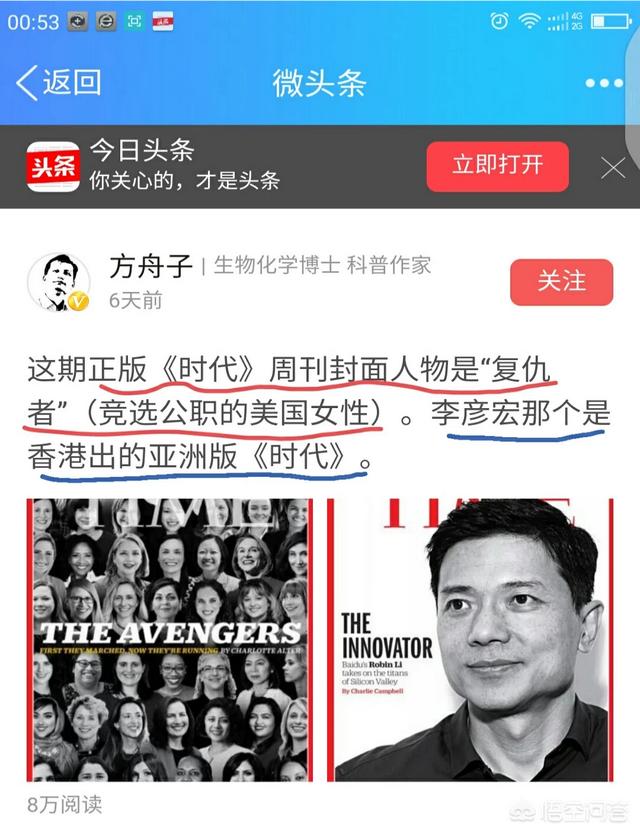Open 方舟子's profile avatar
The image size is (640, 834).
(59, 282)
